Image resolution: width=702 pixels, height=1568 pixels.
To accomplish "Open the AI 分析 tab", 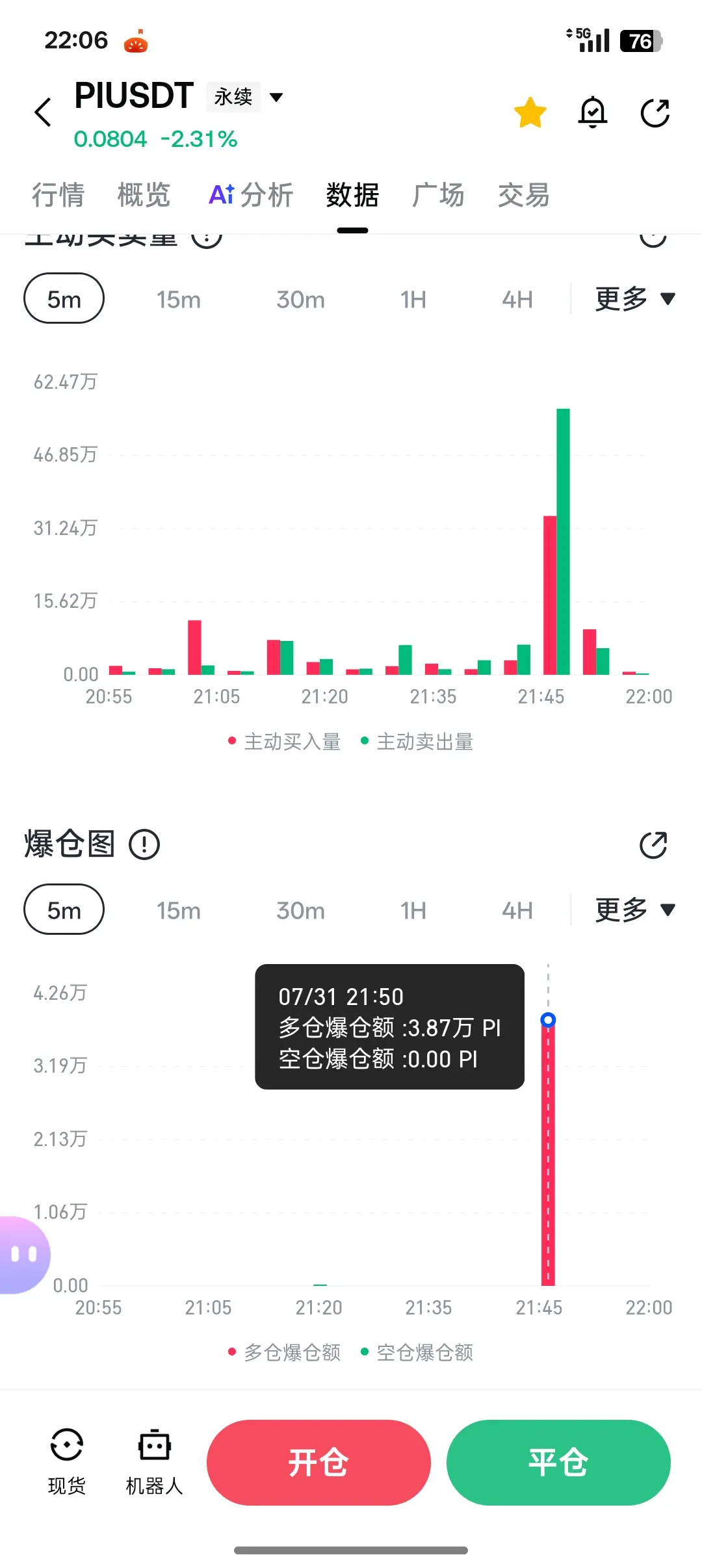I will coord(251,194).
